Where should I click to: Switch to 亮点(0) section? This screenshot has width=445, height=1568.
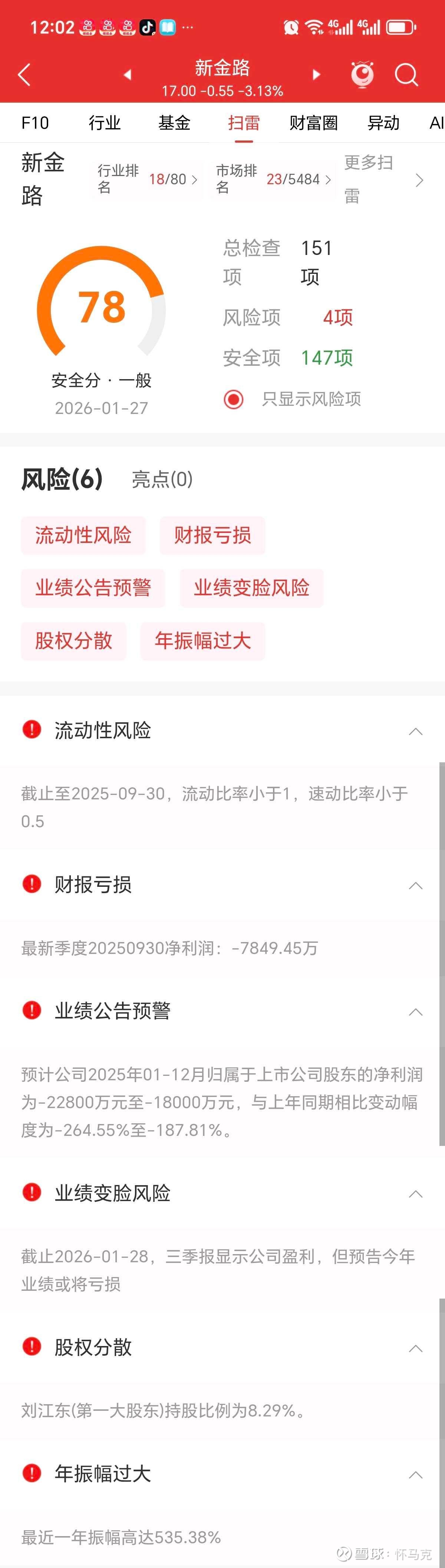point(162,480)
